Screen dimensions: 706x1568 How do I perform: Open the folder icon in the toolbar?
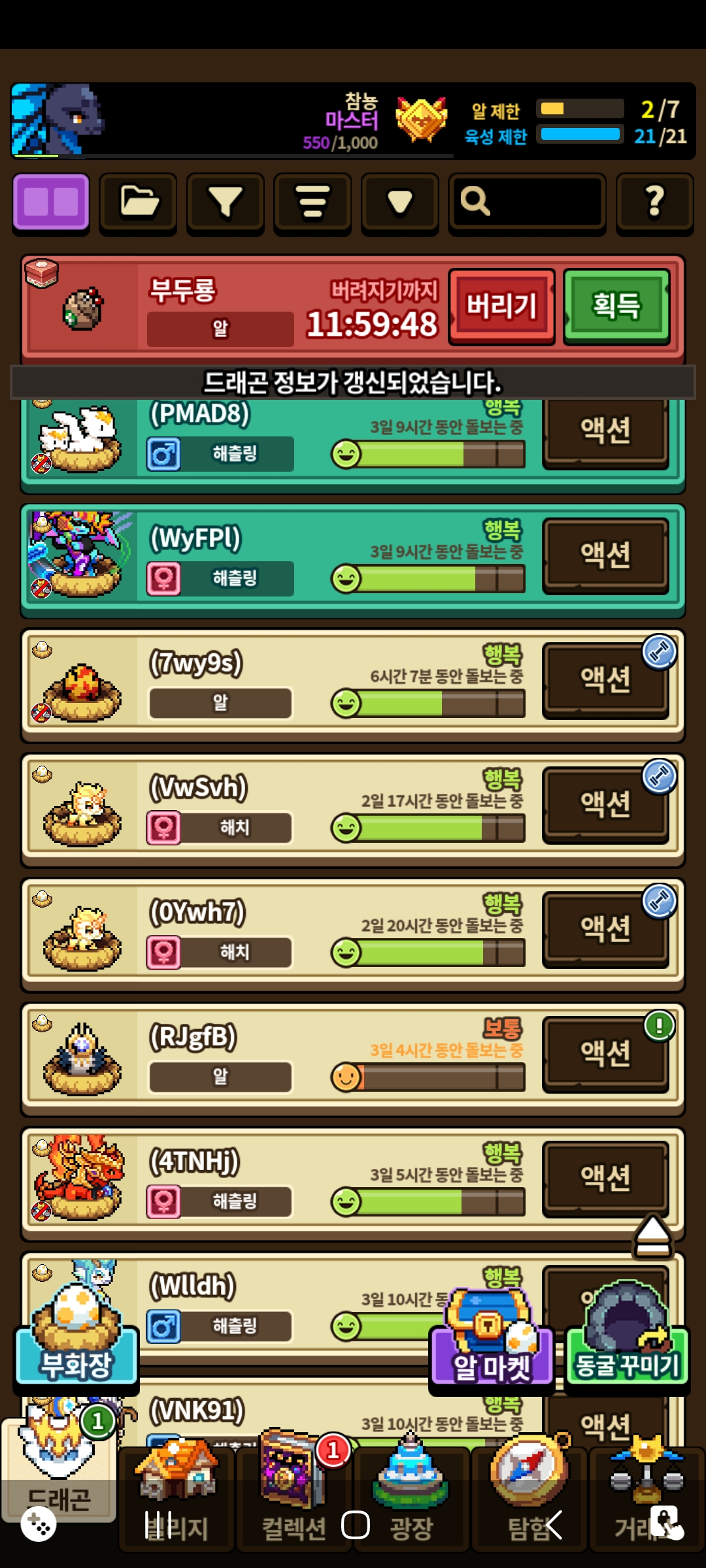139,203
